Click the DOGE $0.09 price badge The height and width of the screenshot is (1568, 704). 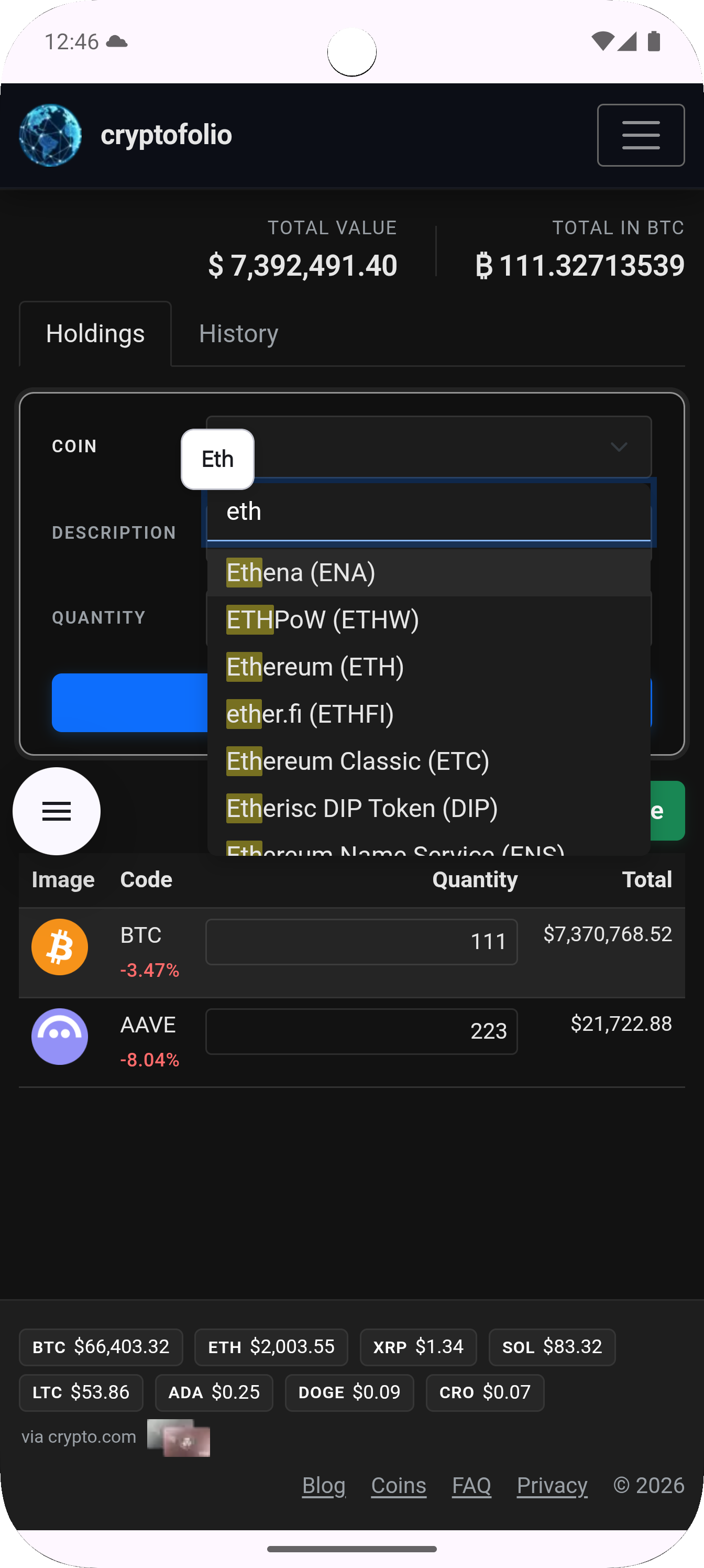pyautogui.click(x=349, y=1392)
